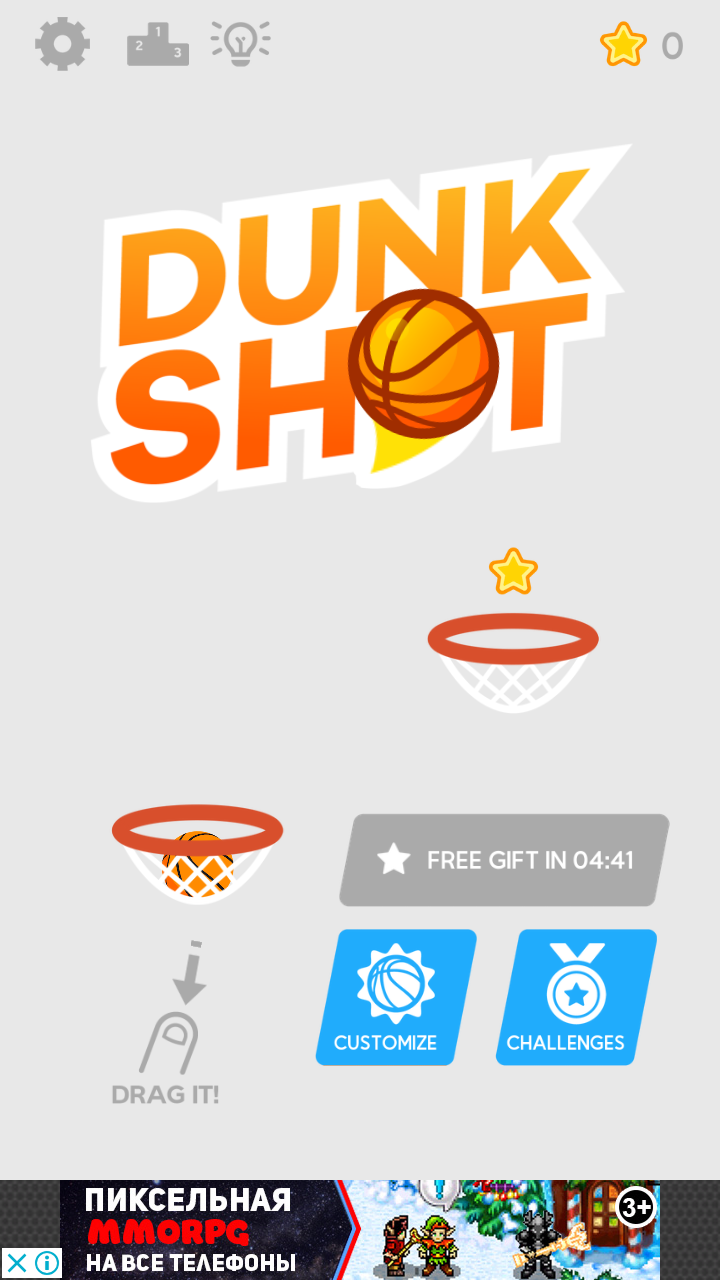Open the Customize menu
The height and width of the screenshot is (1280, 720).
[x=396, y=997]
